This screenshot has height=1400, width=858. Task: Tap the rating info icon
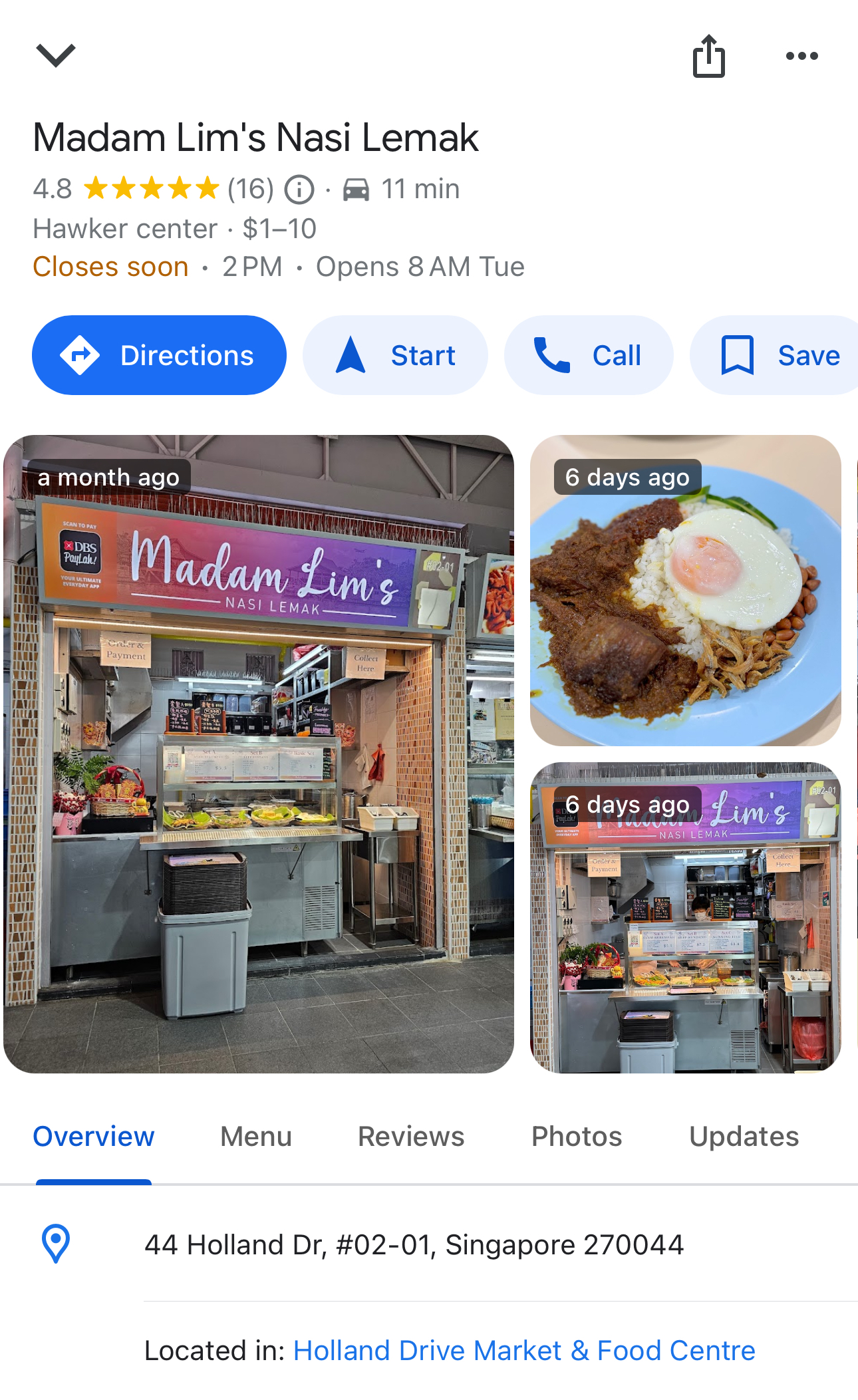pos(299,190)
